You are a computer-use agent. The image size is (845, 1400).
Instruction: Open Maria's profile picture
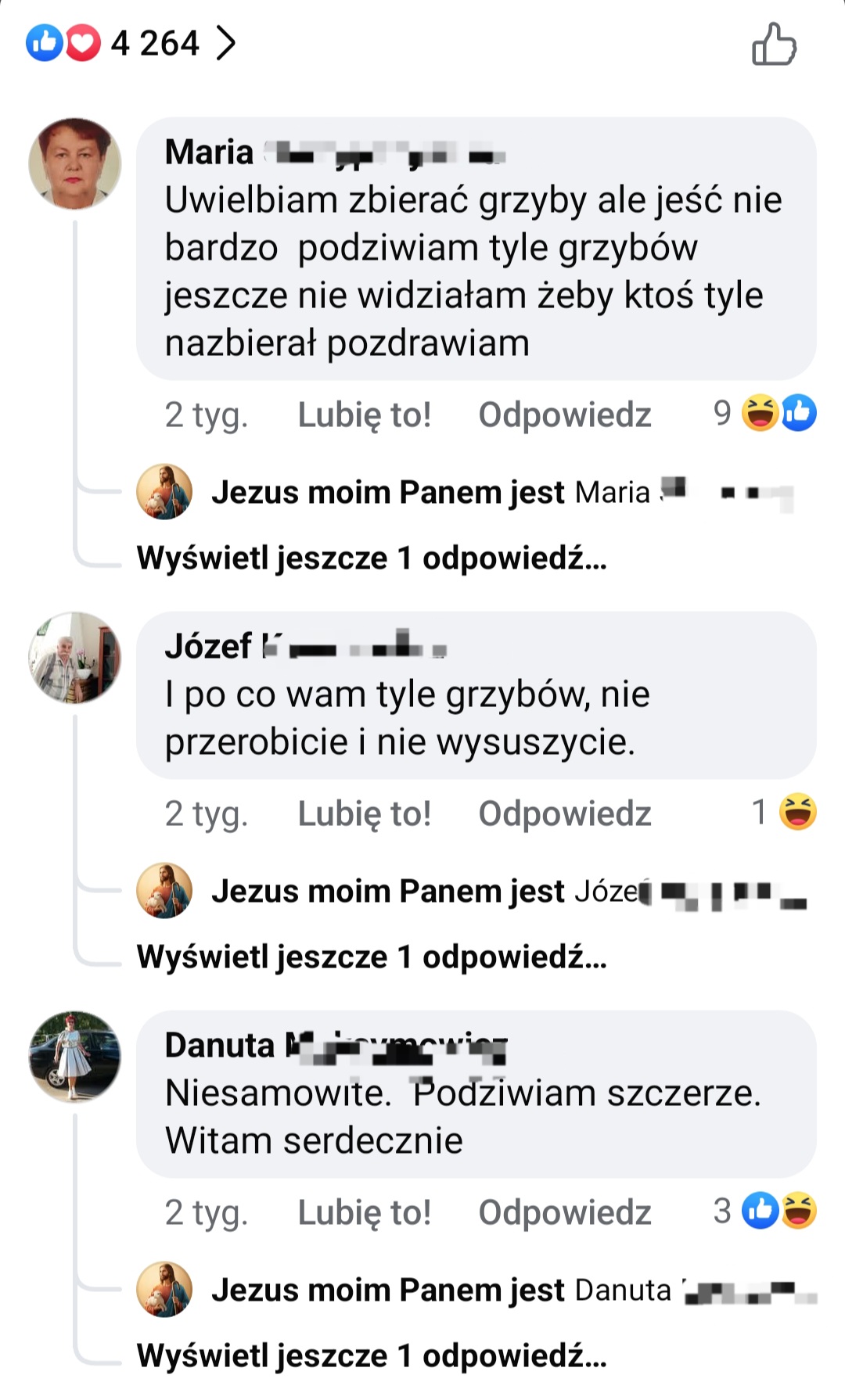click(75, 164)
